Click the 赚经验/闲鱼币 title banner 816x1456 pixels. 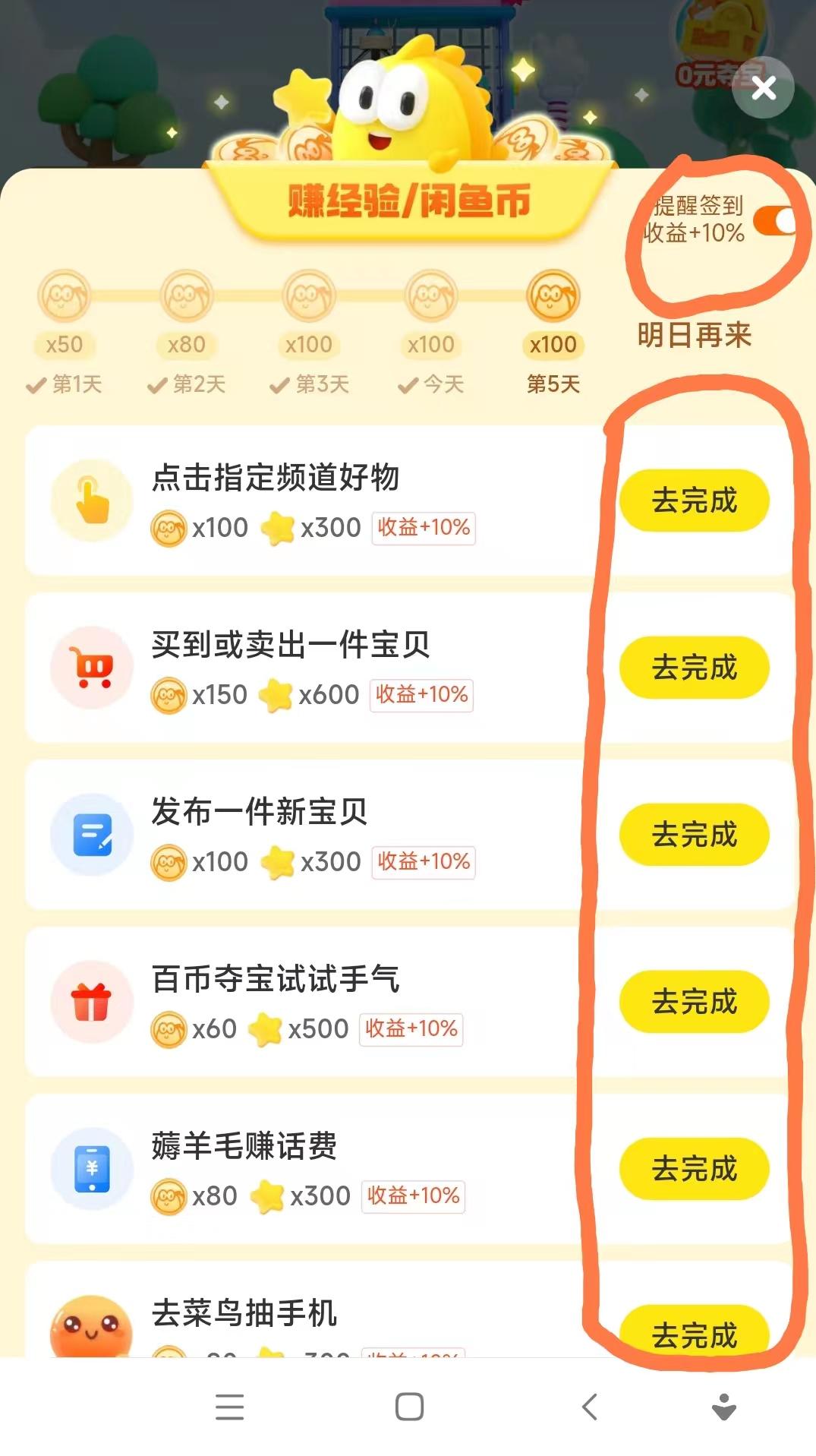[408, 200]
